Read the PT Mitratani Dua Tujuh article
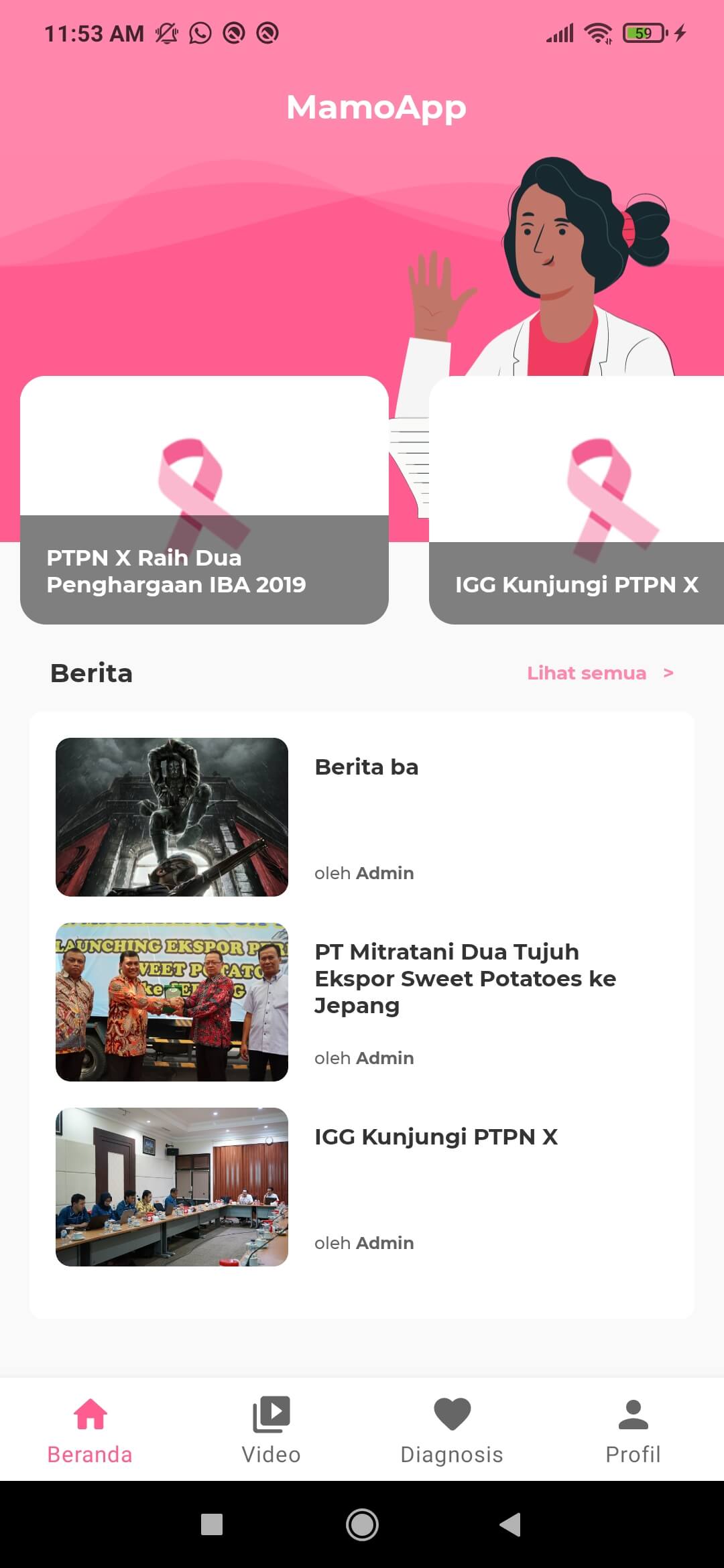724x1568 pixels. [362, 1002]
